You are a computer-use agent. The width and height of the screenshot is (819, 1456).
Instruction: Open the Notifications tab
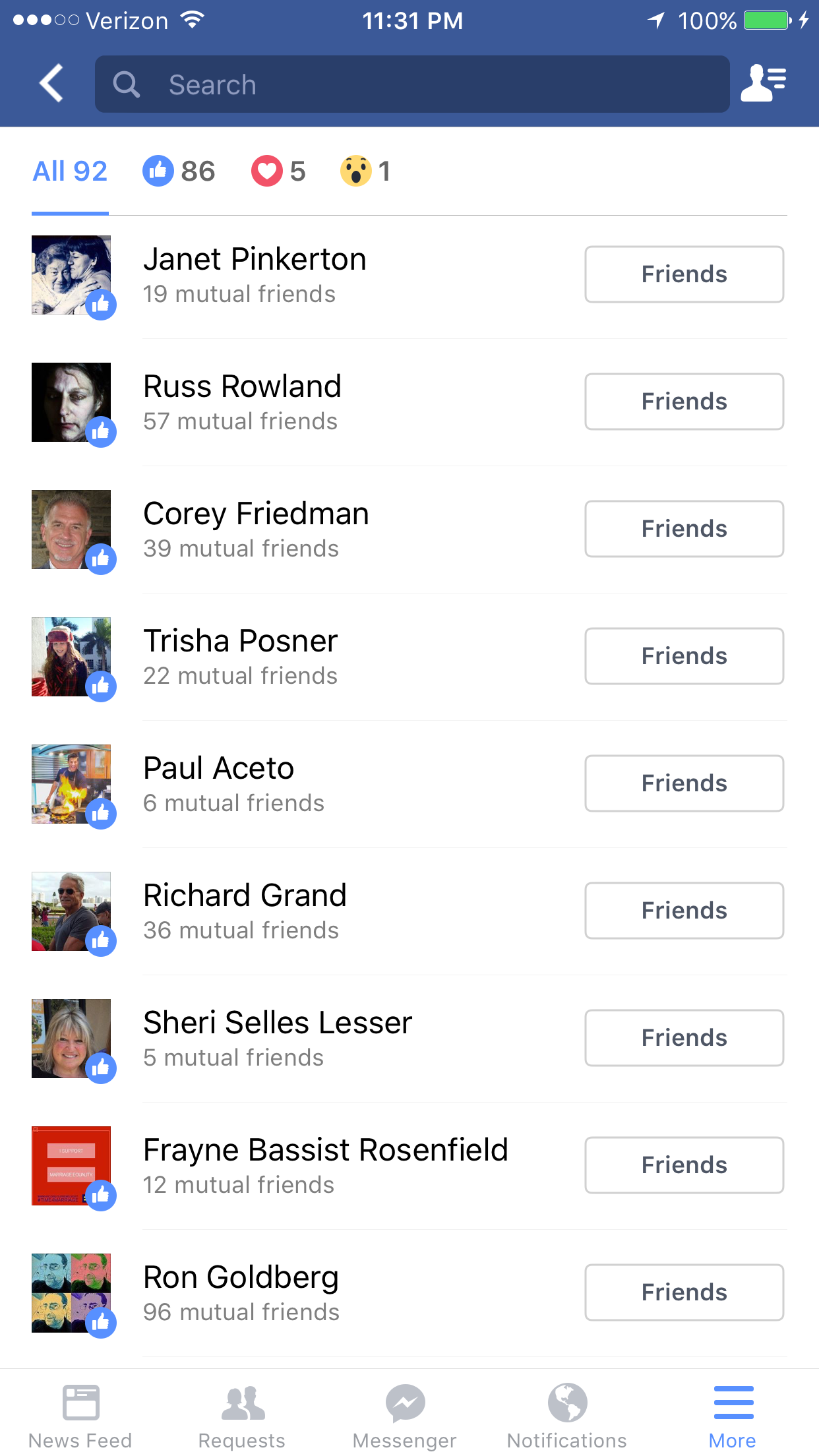pyautogui.click(x=567, y=1414)
